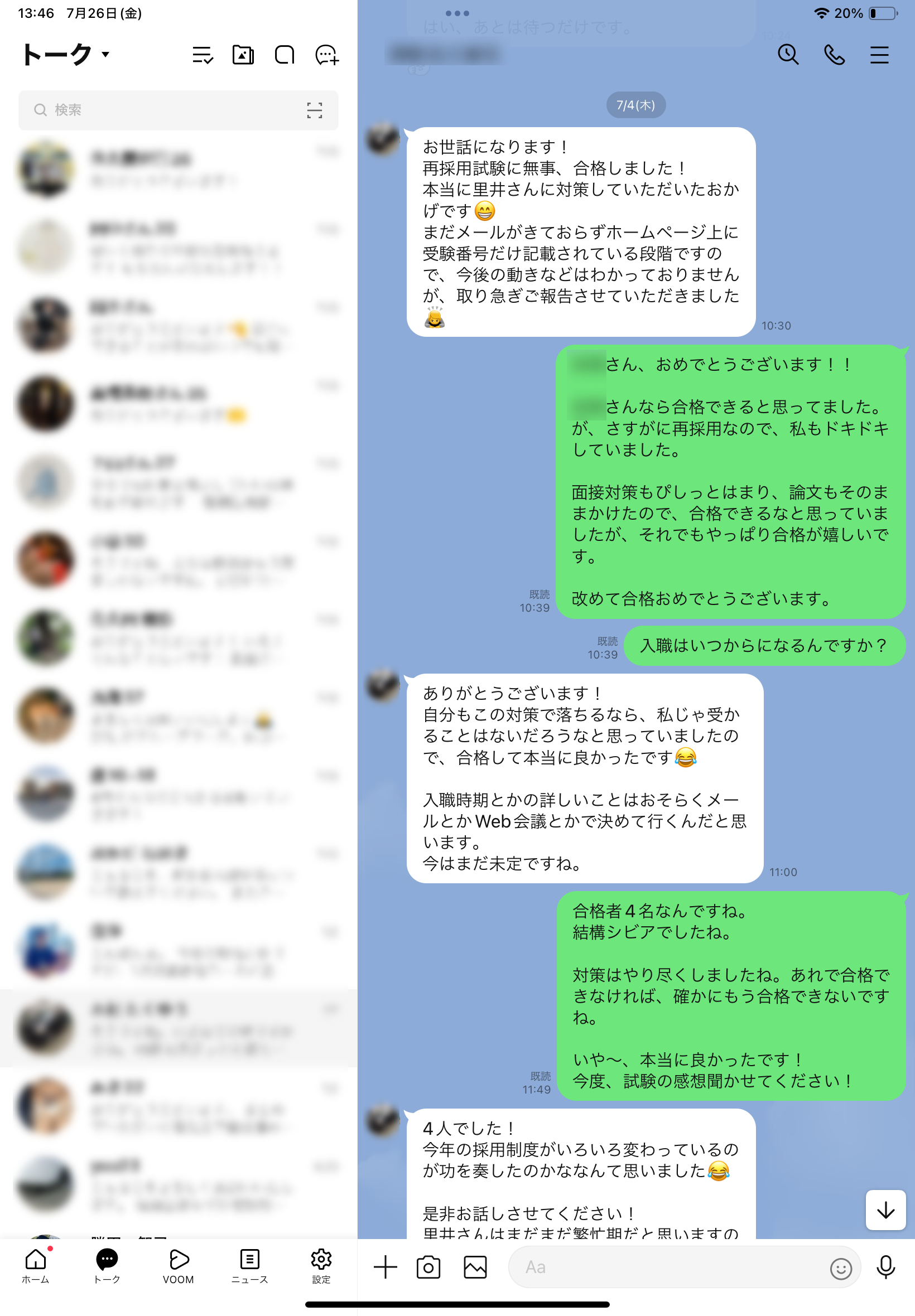Viewport: 915px width, 1316px height.
Task: Open the camera to take a photo
Action: [428, 1267]
